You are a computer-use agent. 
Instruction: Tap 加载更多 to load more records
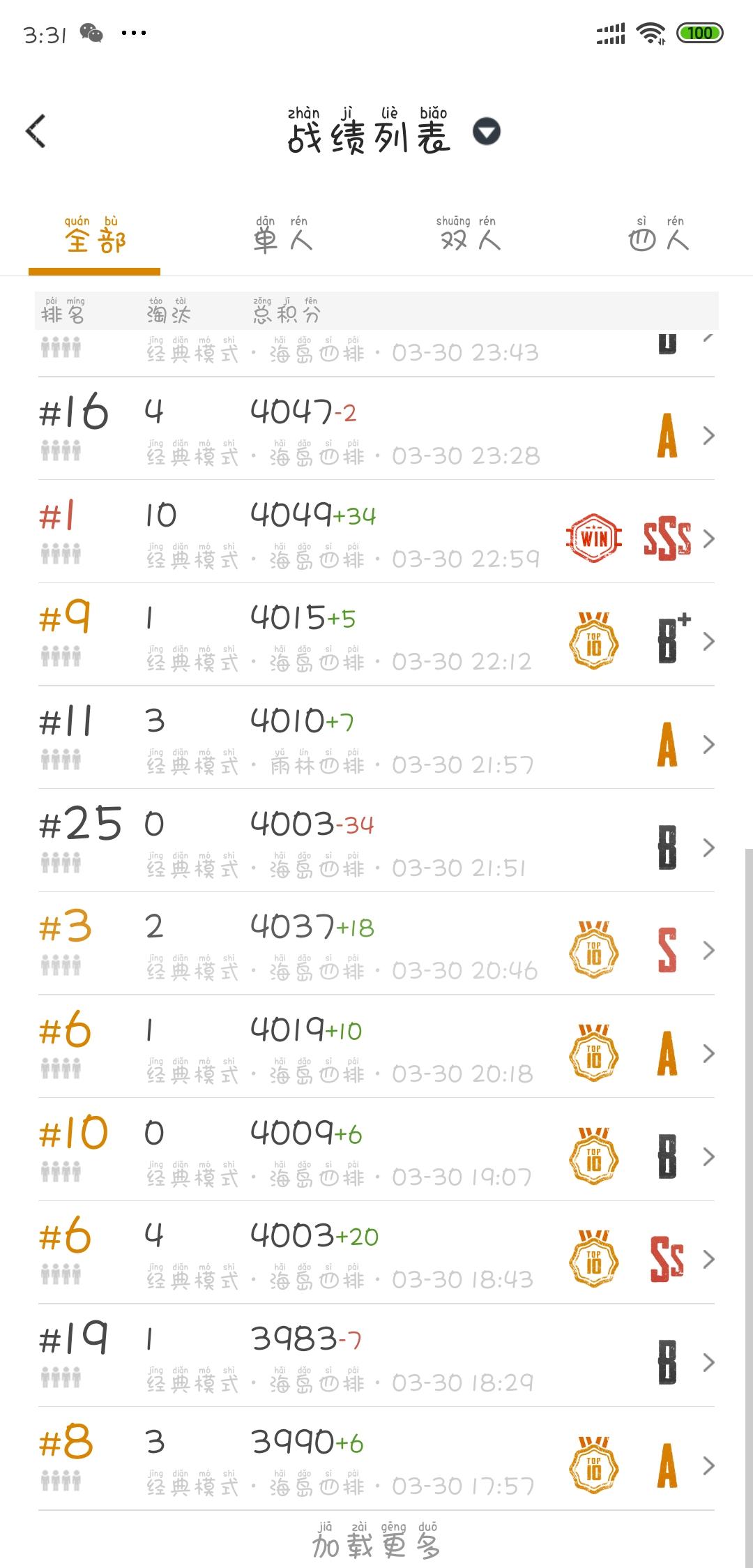(376, 1540)
